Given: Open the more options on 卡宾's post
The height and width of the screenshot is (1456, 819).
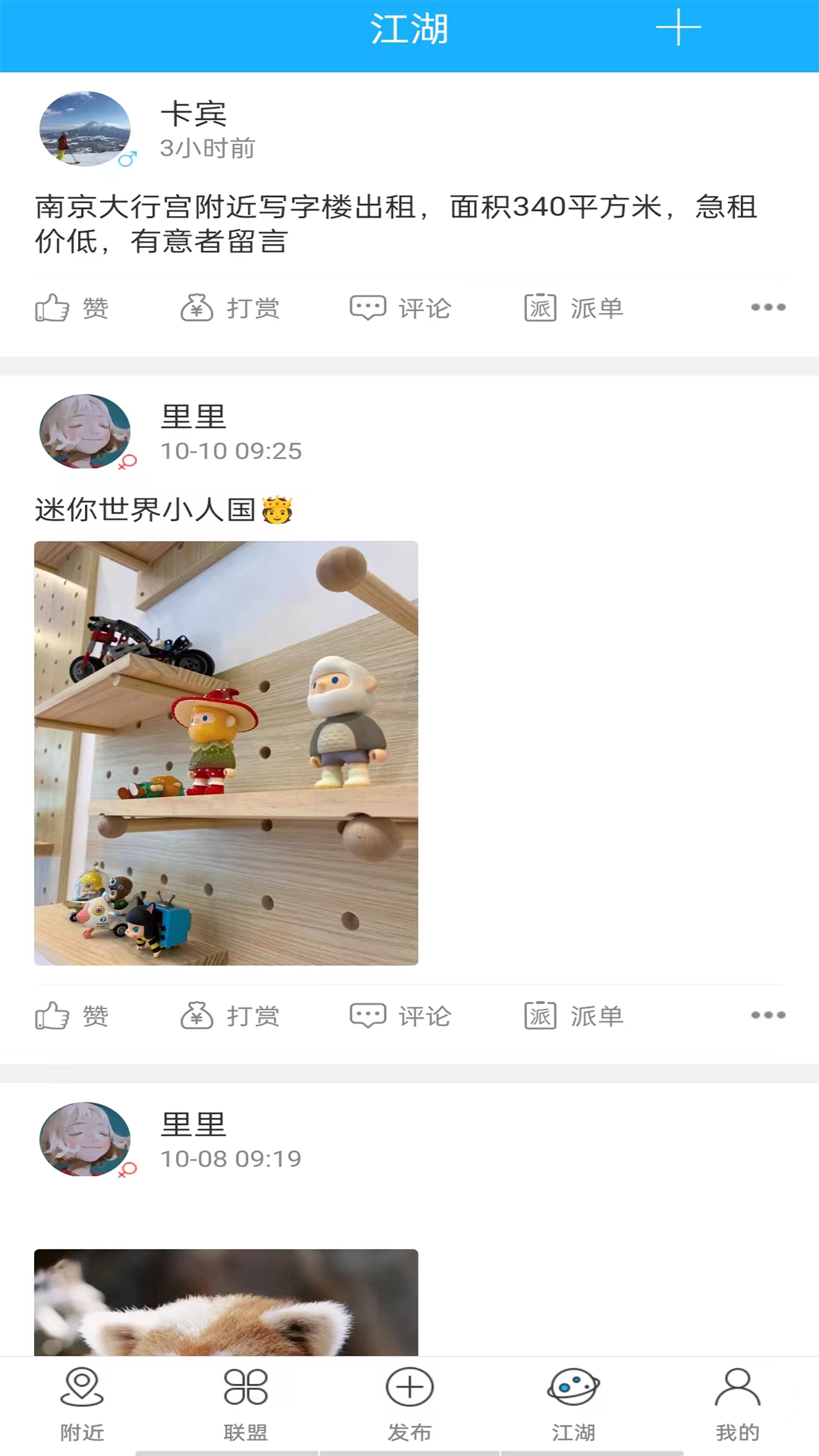Looking at the screenshot, I should pyautogui.click(x=767, y=307).
